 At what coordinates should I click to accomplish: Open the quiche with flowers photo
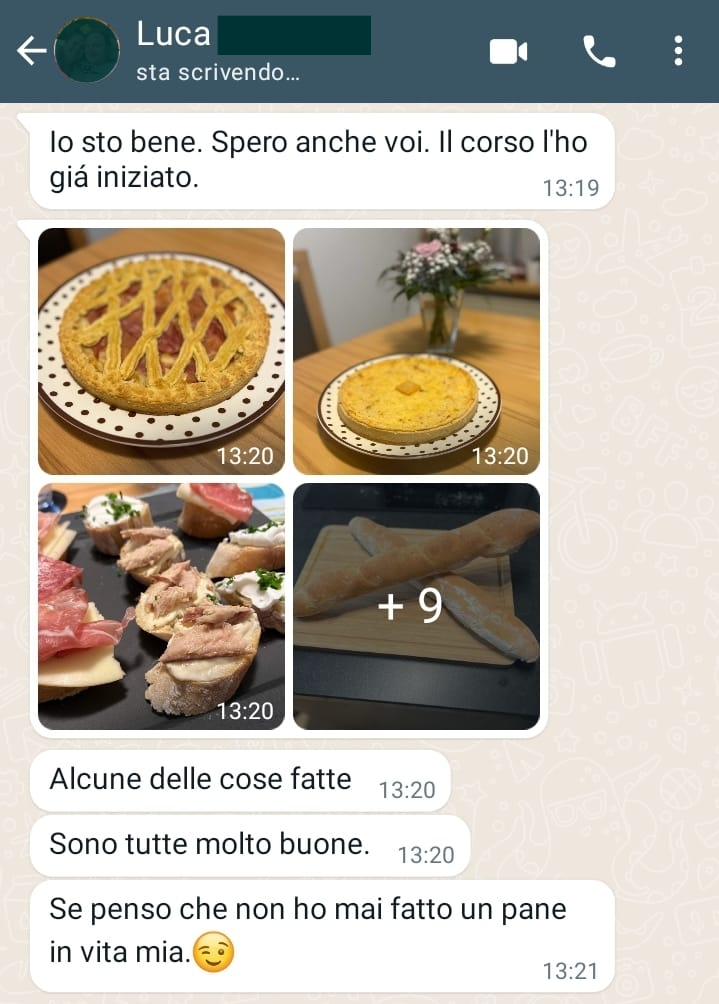coord(416,351)
